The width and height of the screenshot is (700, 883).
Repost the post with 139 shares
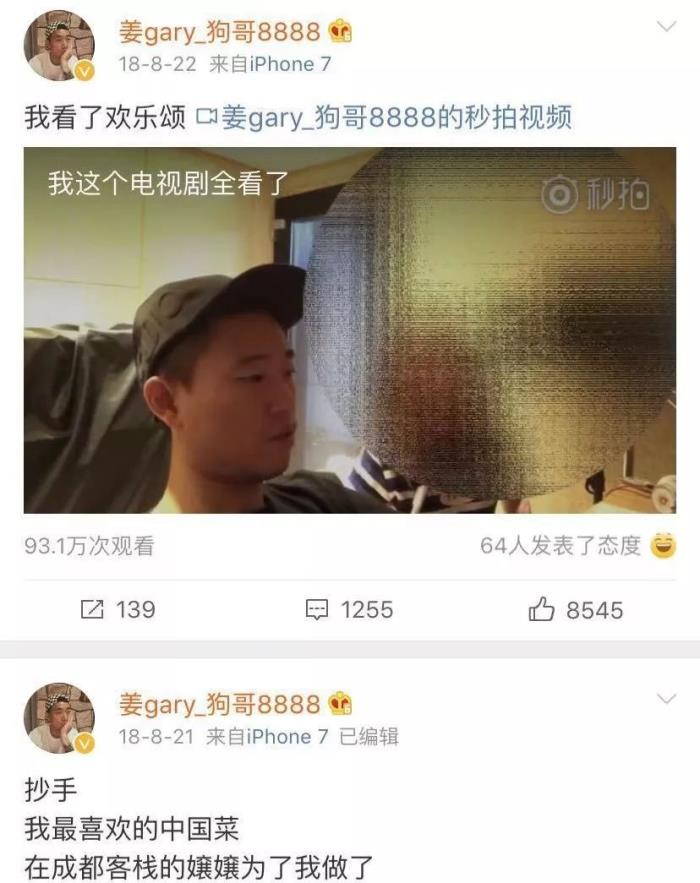pos(118,610)
